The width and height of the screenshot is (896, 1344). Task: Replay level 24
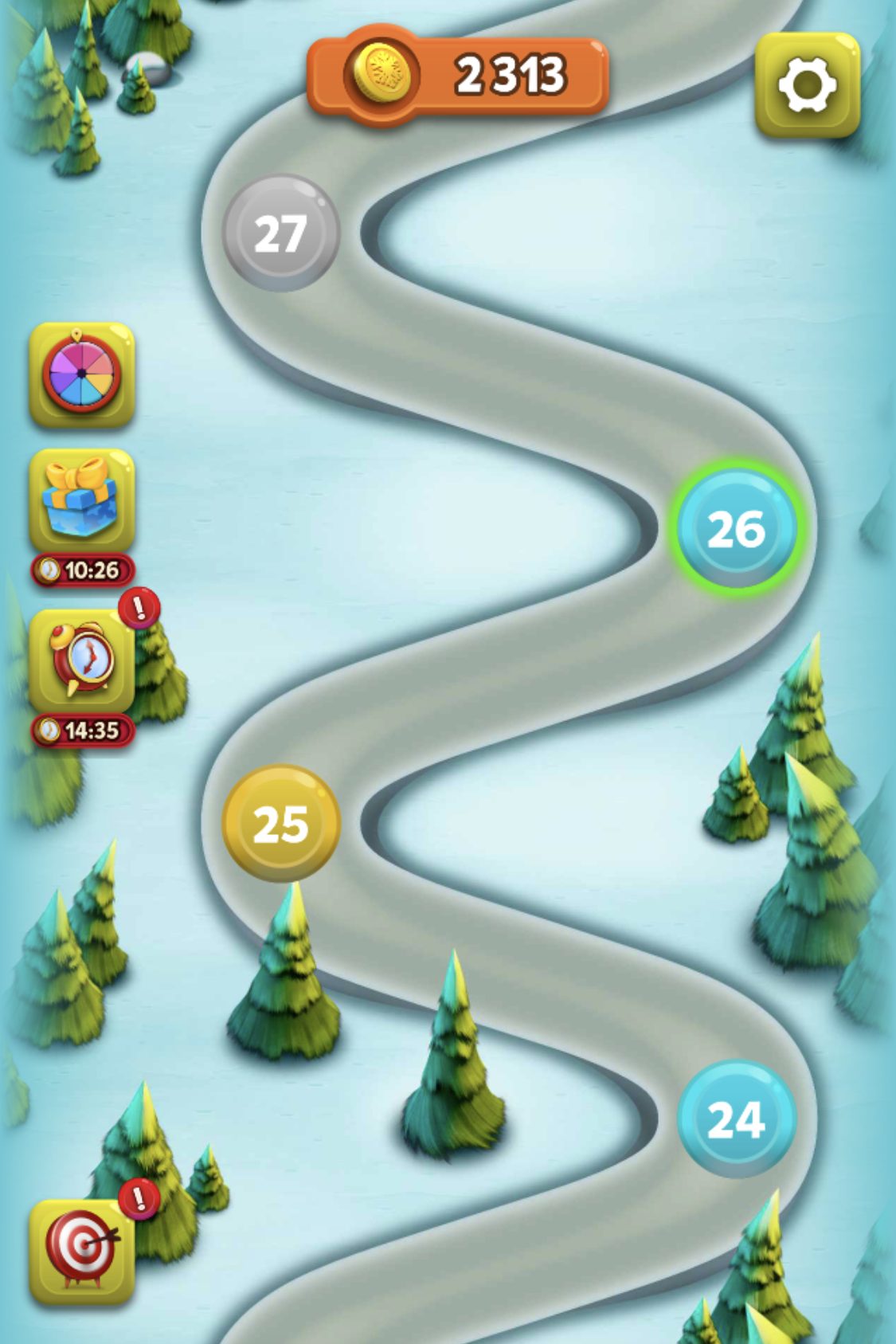pos(736,1118)
